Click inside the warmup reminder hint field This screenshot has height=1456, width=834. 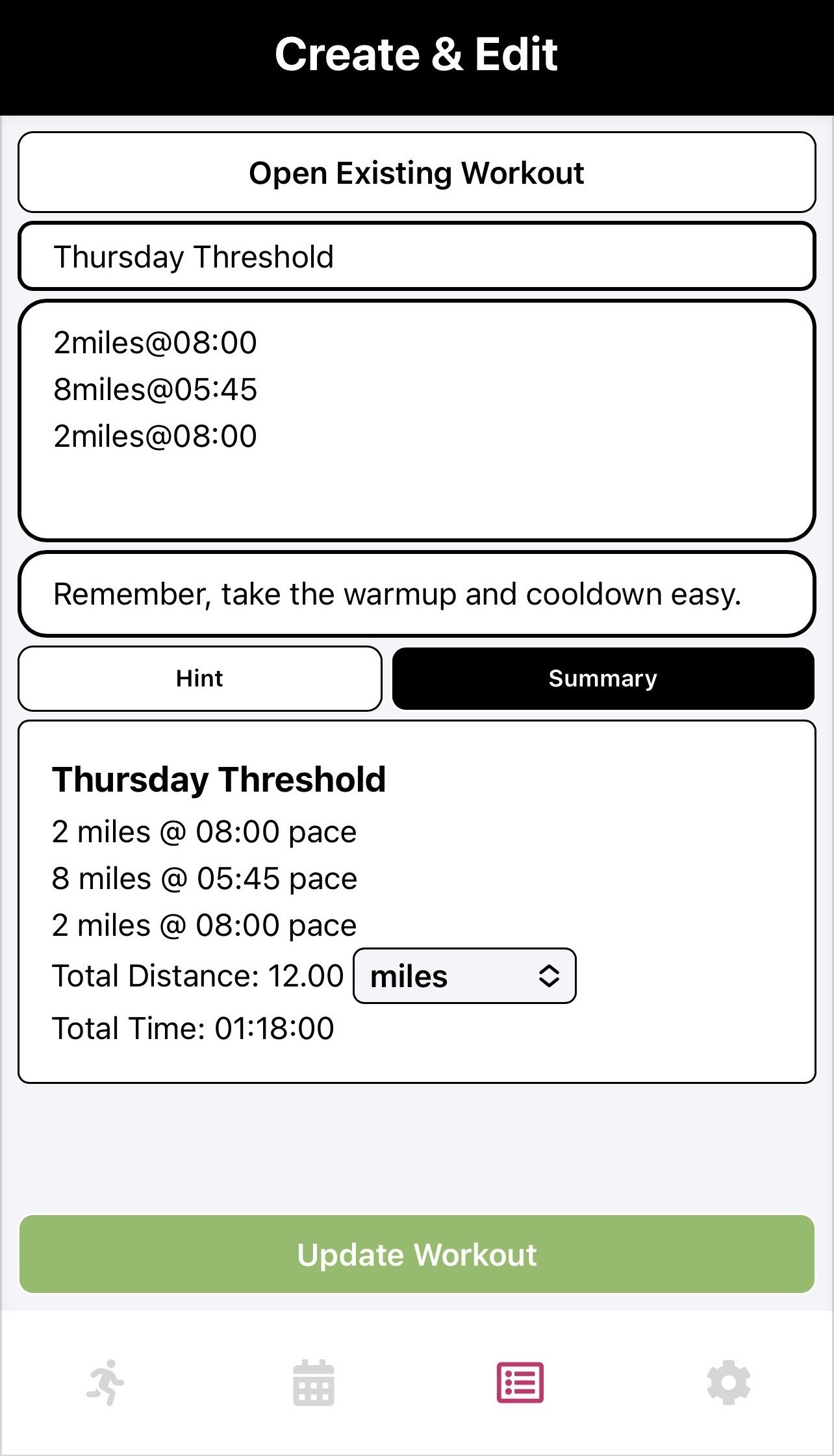(416, 593)
